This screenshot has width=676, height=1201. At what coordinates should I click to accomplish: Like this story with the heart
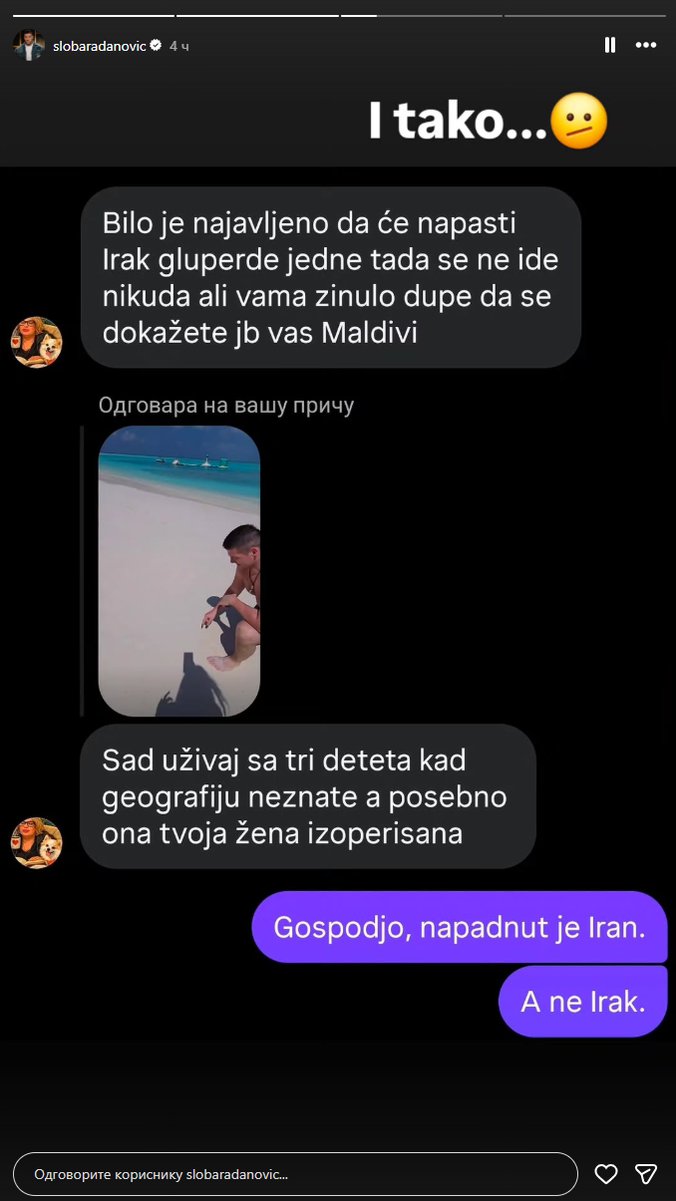606,1174
